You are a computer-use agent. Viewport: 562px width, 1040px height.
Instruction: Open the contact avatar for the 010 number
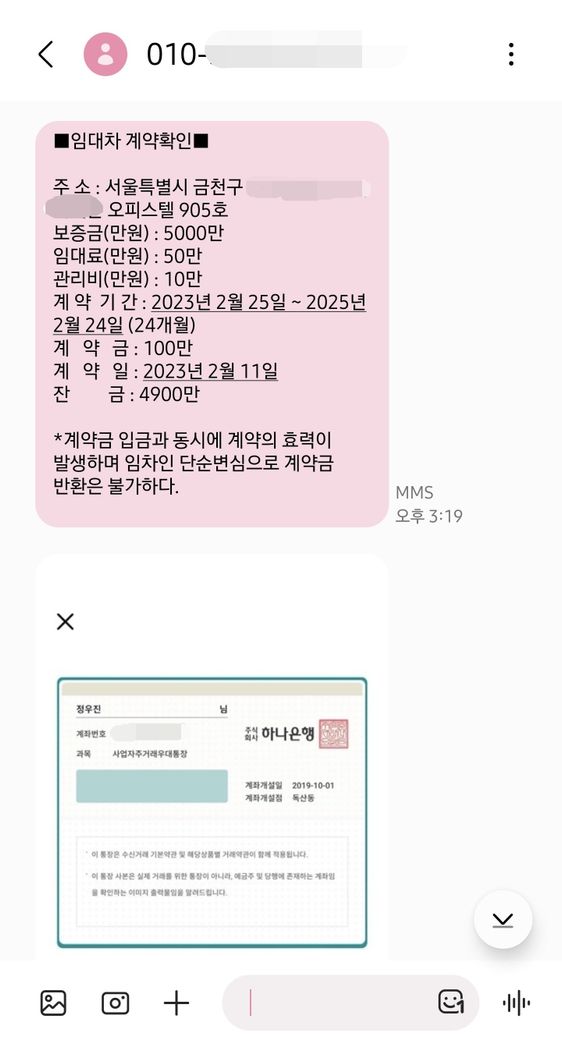coord(105,54)
